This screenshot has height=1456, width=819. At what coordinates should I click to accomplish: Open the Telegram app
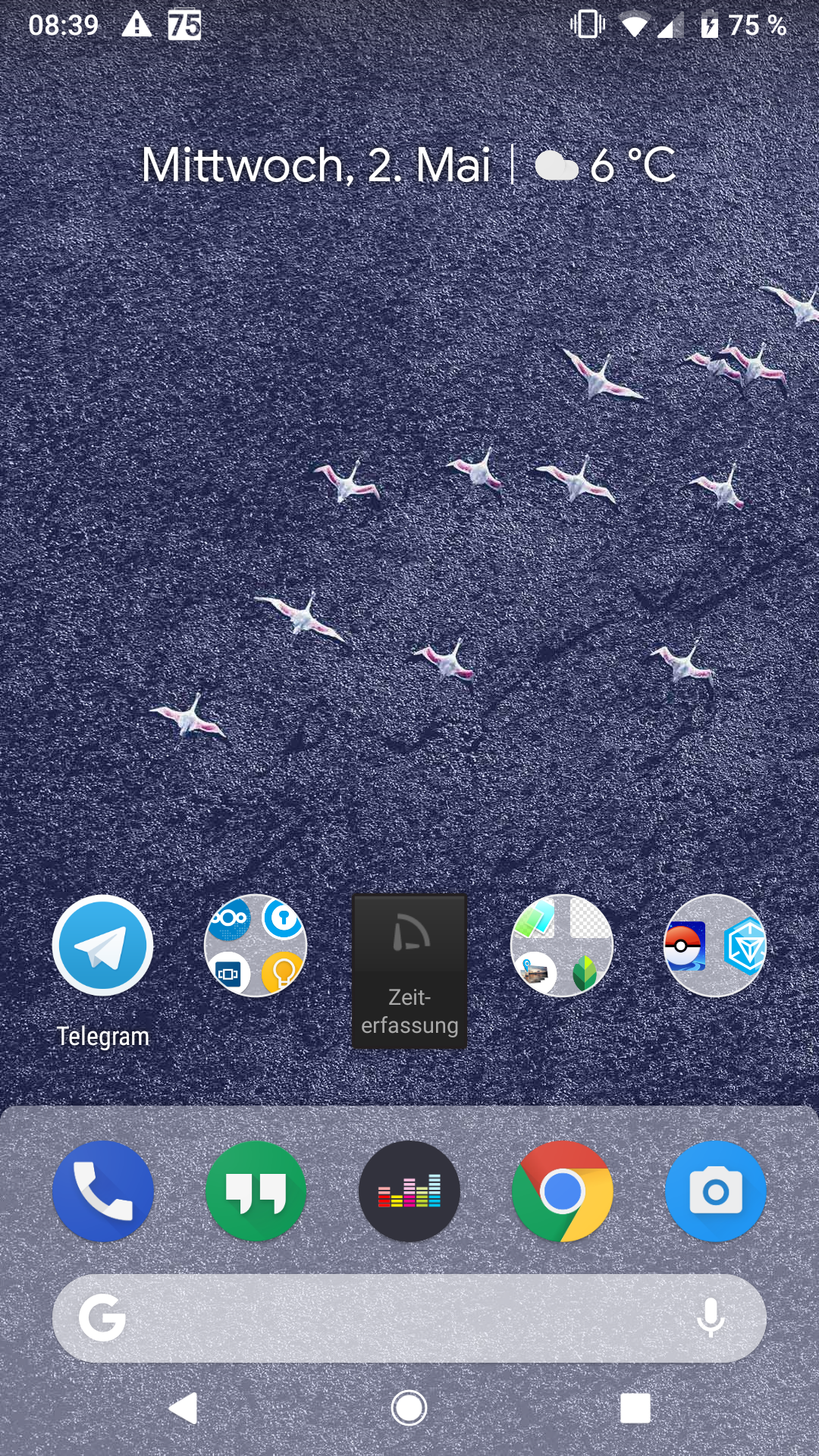pos(103,946)
